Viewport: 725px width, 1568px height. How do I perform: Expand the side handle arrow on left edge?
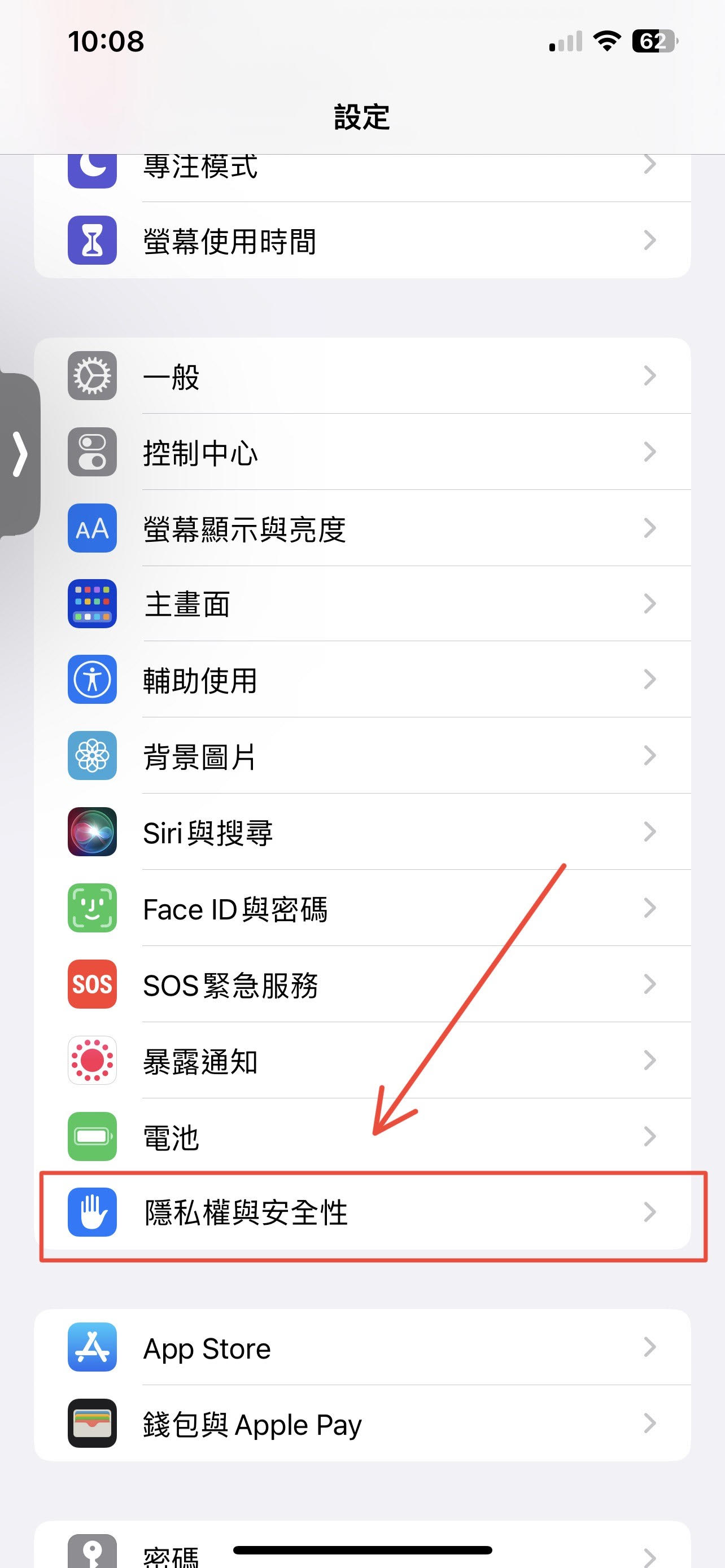click(x=19, y=454)
